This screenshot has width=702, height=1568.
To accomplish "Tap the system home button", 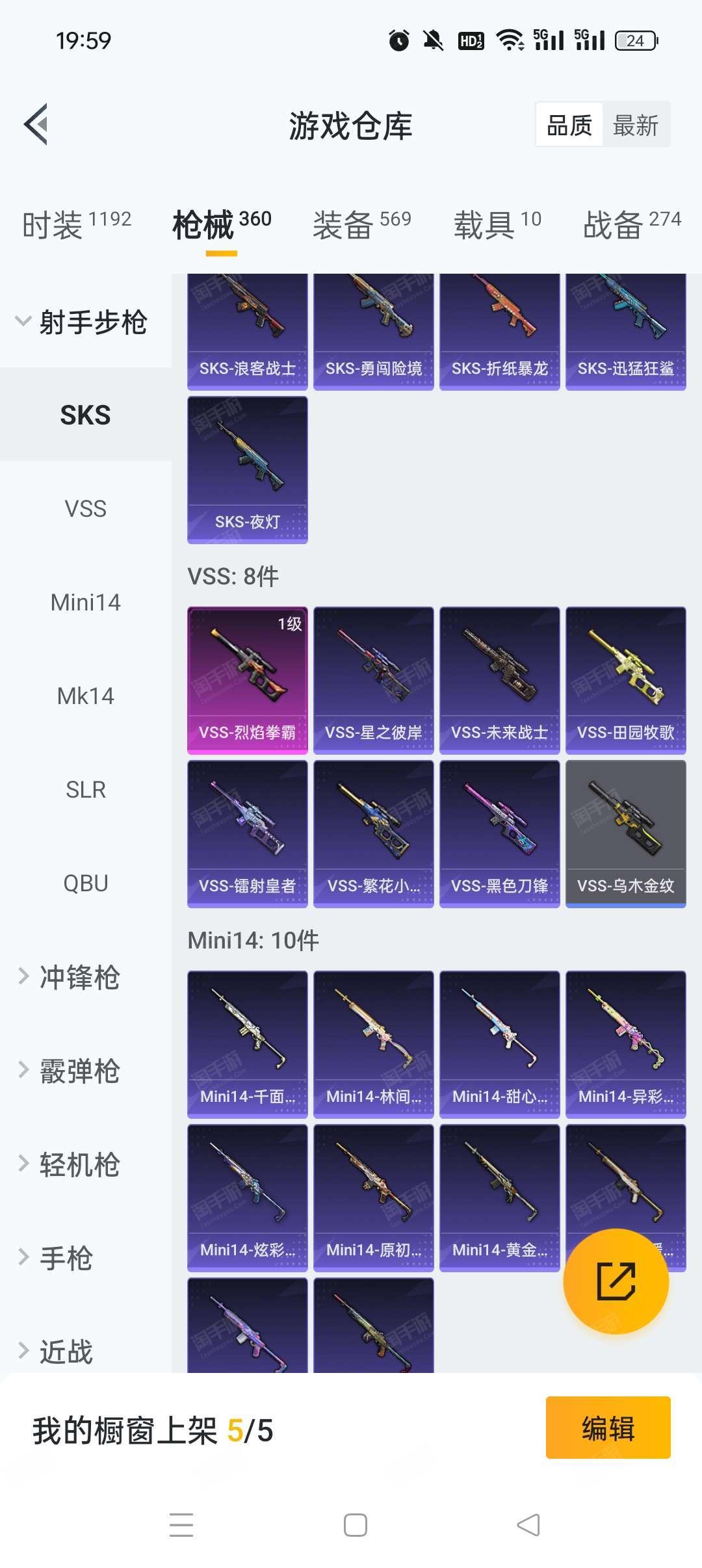I will 356,1524.
